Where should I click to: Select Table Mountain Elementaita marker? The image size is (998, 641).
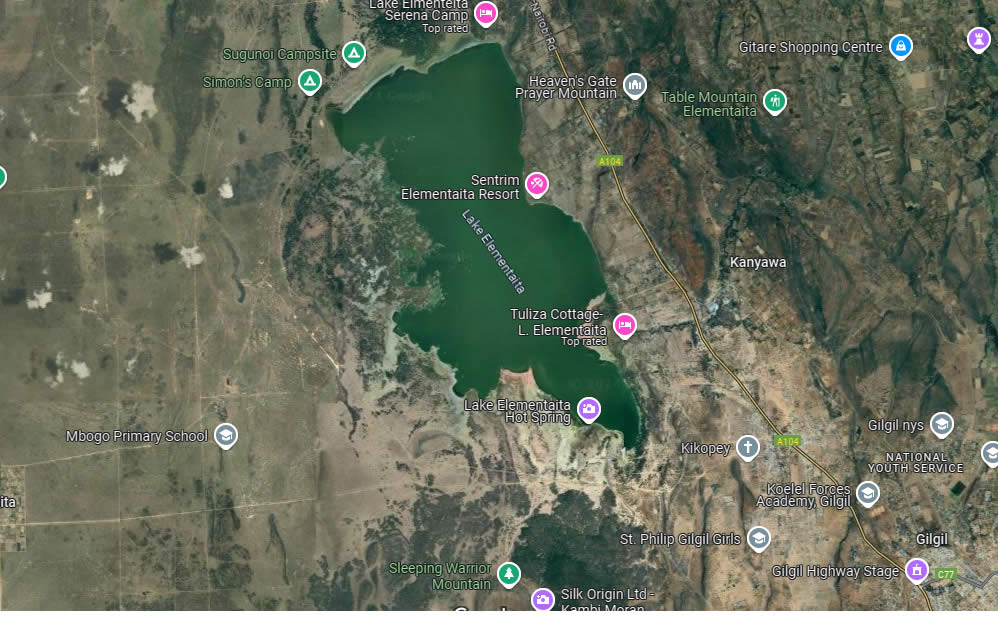(774, 100)
